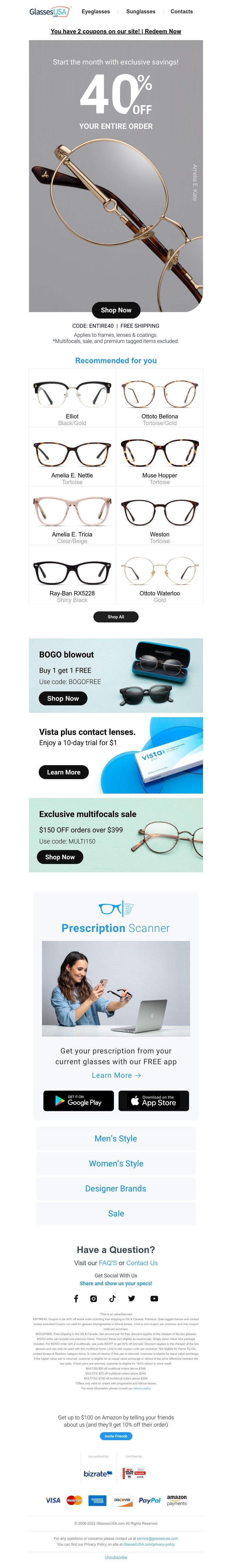Open Ottoto Bellona Tortoise/Gold glasses
Image resolution: width=232 pixels, height=1568 pixels.
pos(159,397)
